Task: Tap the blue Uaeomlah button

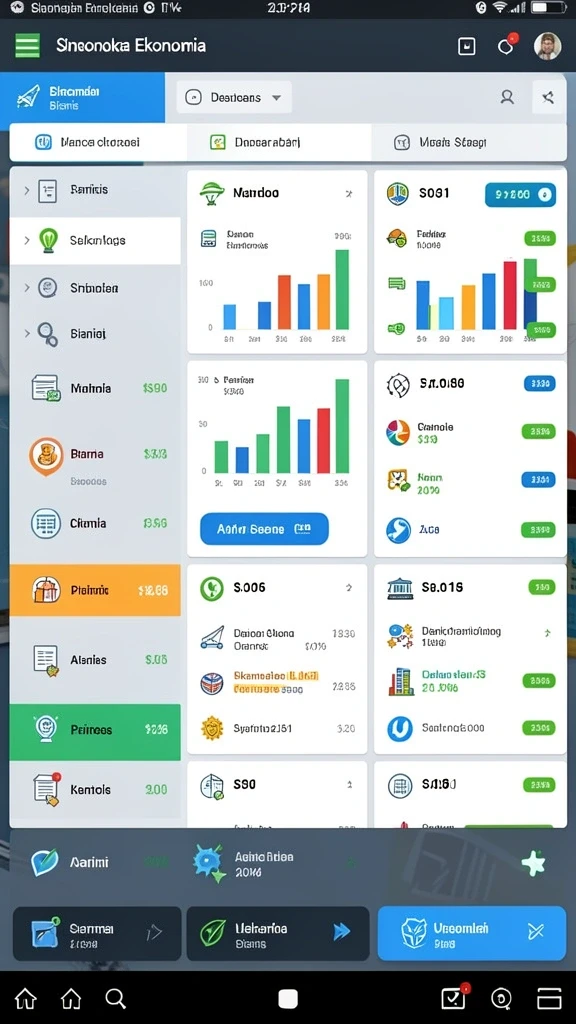Action: coord(472,934)
